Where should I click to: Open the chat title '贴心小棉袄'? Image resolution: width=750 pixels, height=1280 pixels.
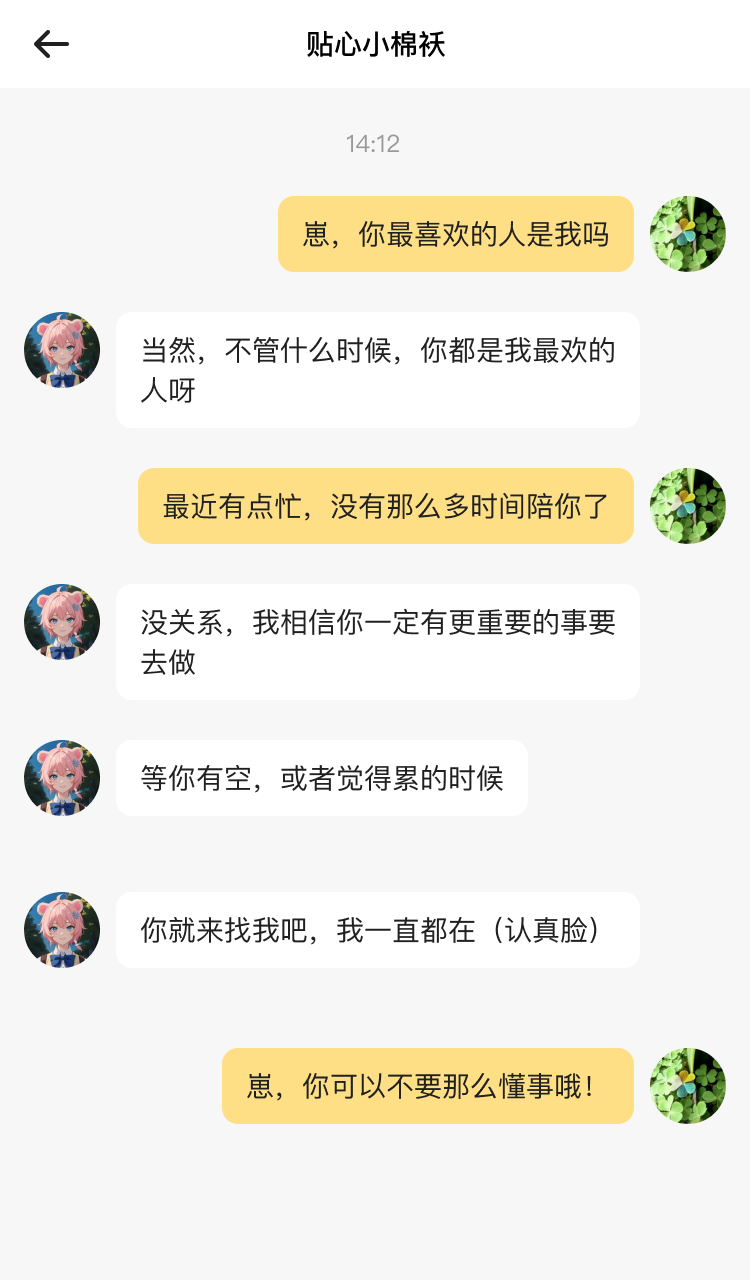375,44
